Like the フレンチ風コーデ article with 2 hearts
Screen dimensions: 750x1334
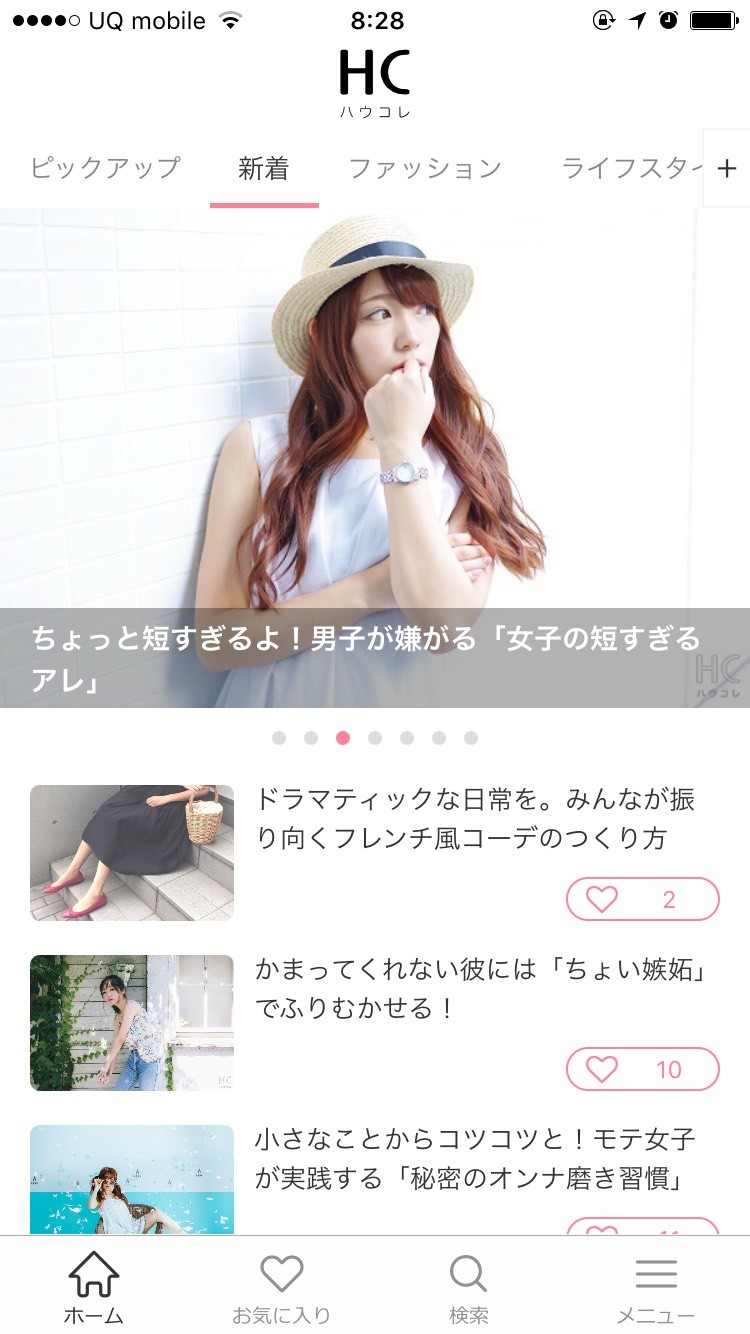click(x=642, y=899)
